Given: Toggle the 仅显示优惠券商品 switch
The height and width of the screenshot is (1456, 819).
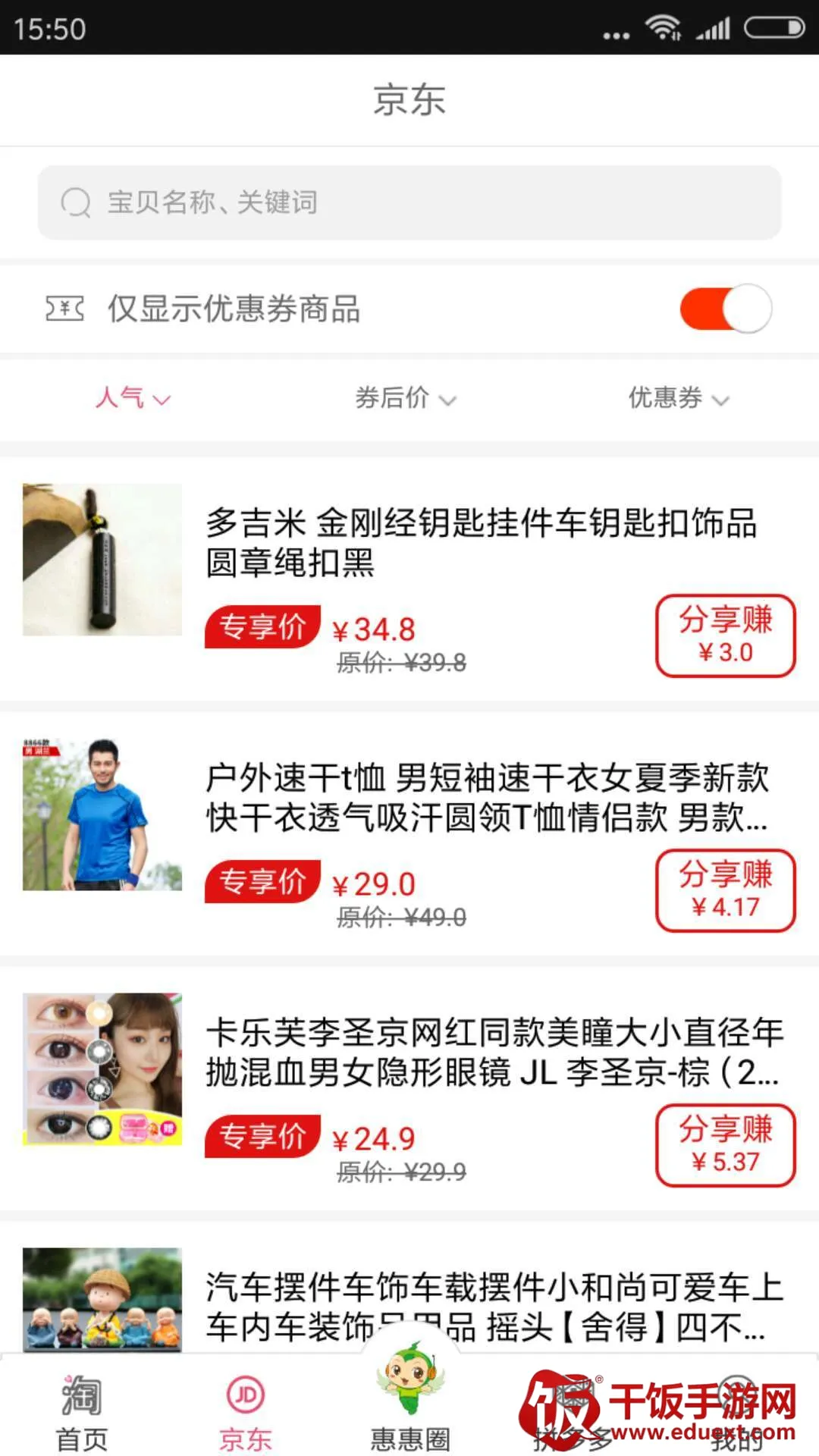Looking at the screenshot, I should pyautogui.click(x=725, y=309).
